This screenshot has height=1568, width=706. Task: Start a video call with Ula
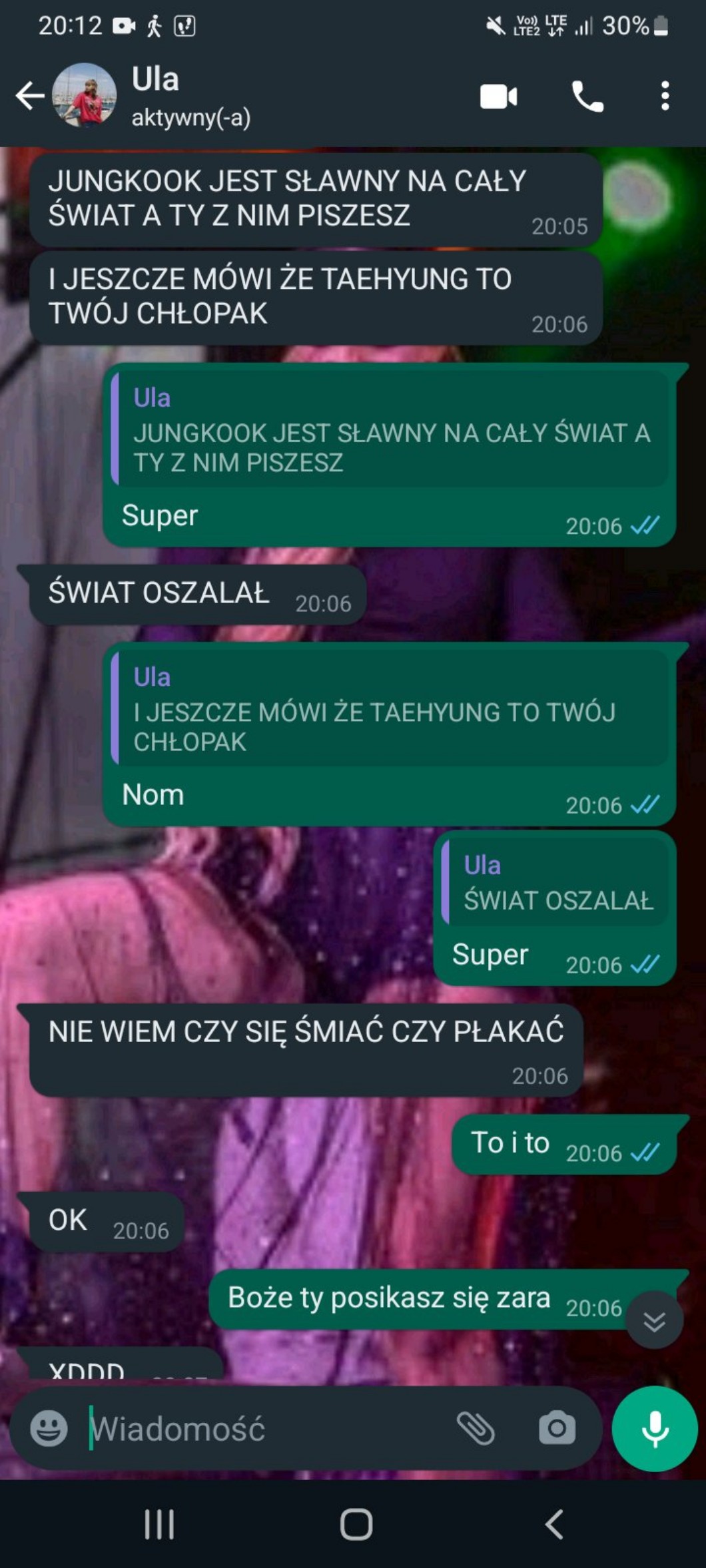point(498,97)
